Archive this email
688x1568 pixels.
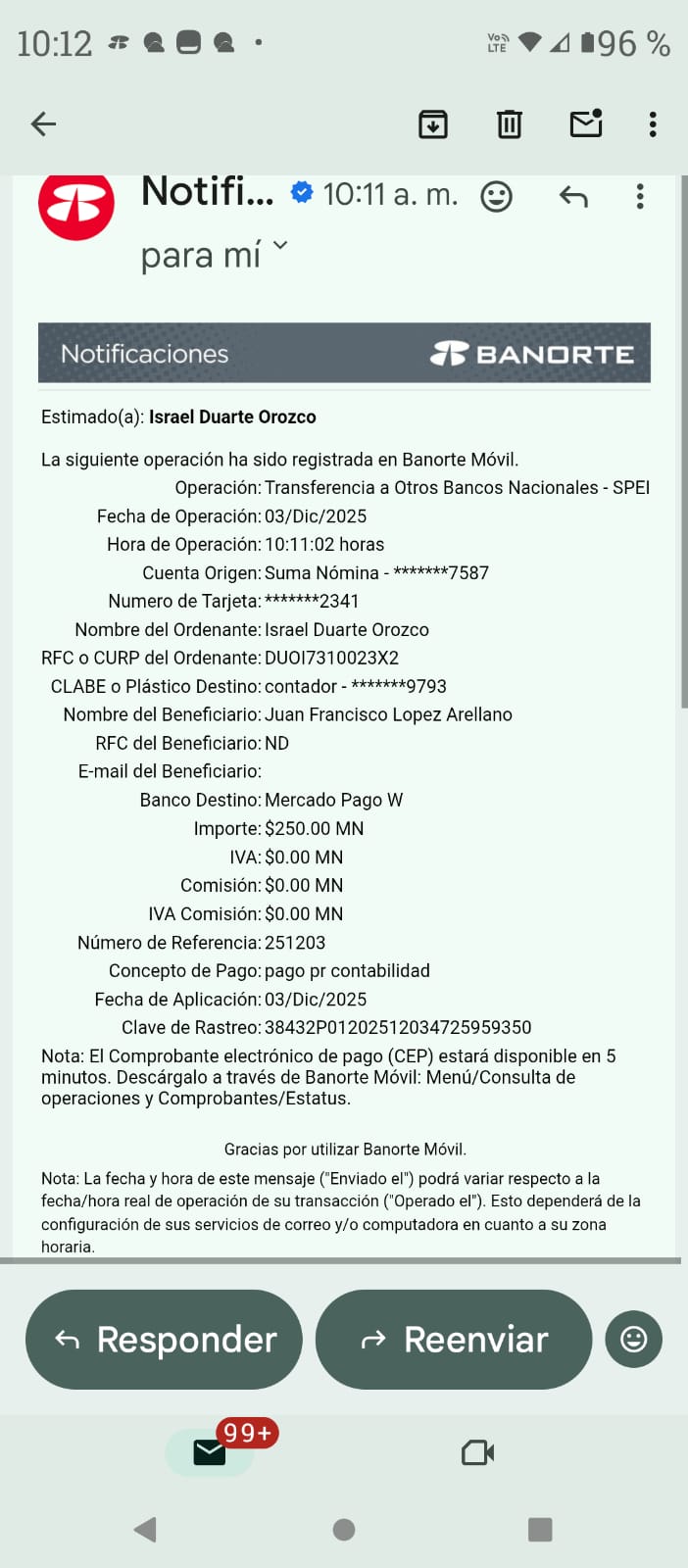[x=432, y=124]
